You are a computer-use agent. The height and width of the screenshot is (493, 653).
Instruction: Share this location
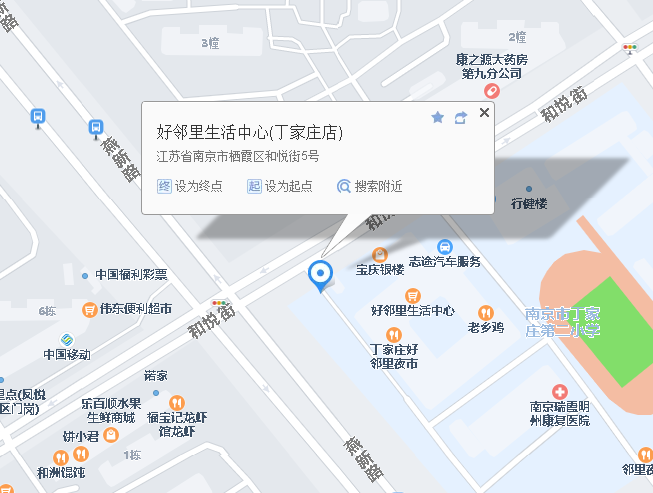pos(461,117)
